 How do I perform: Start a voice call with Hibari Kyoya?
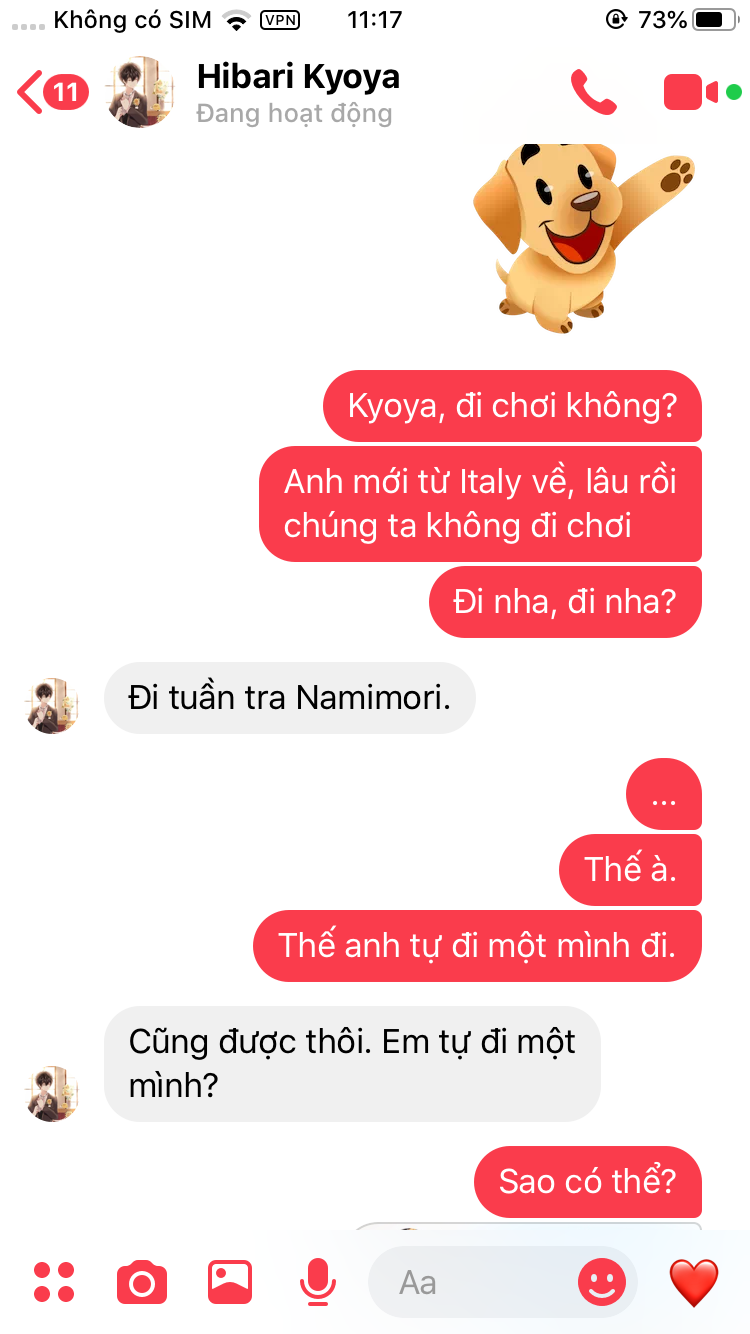click(594, 92)
